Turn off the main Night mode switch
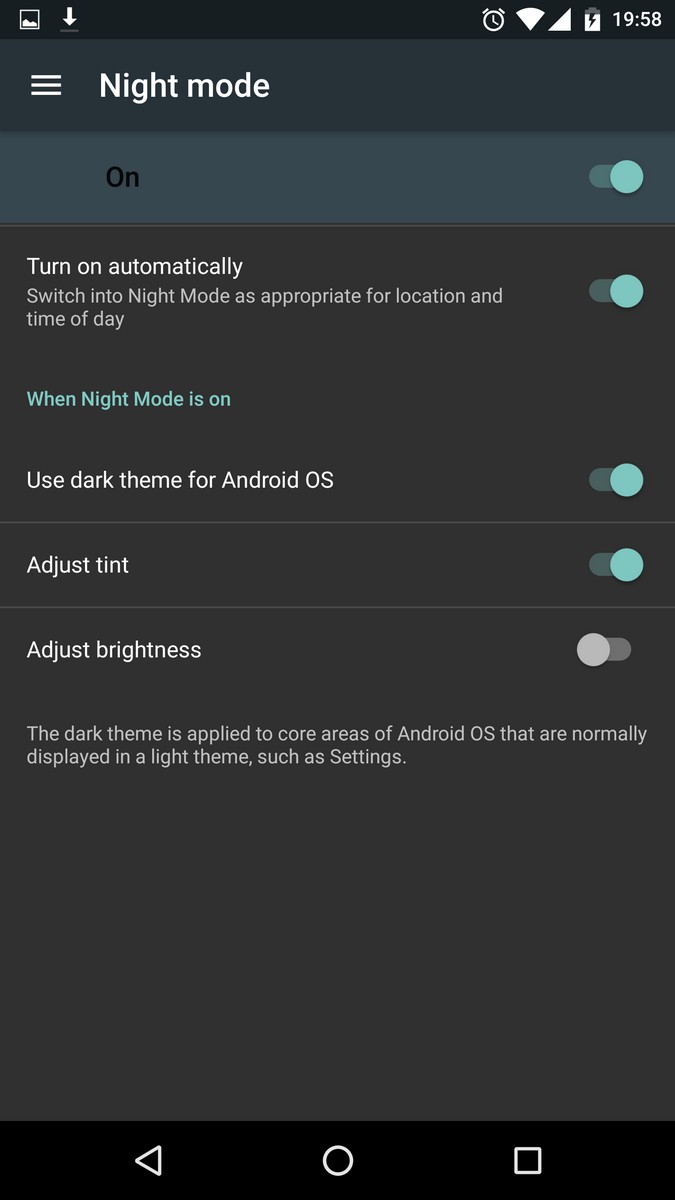The height and width of the screenshot is (1200, 675). coord(615,177)
